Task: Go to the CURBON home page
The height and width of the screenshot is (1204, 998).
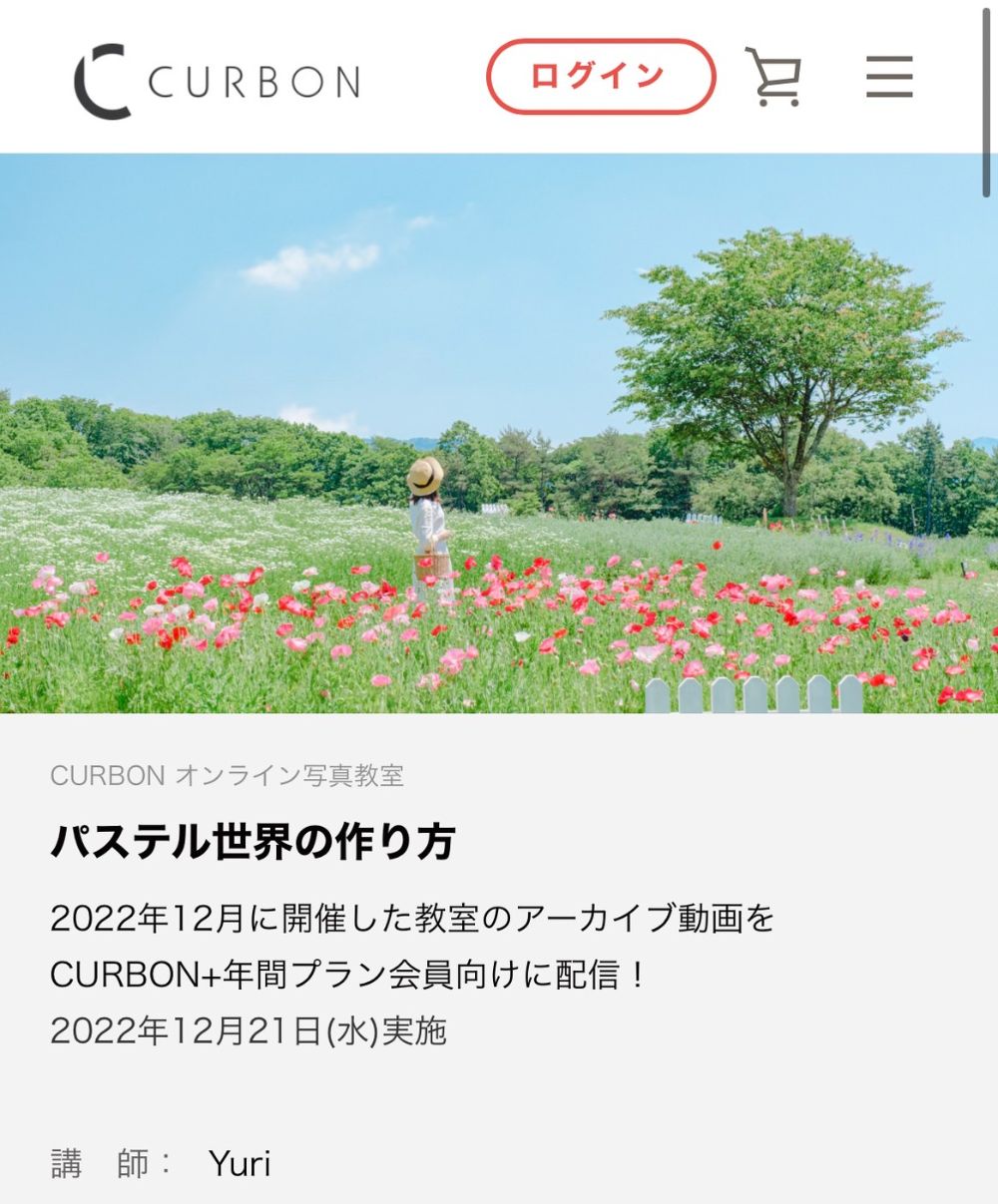Action: [x=217, y=81]
